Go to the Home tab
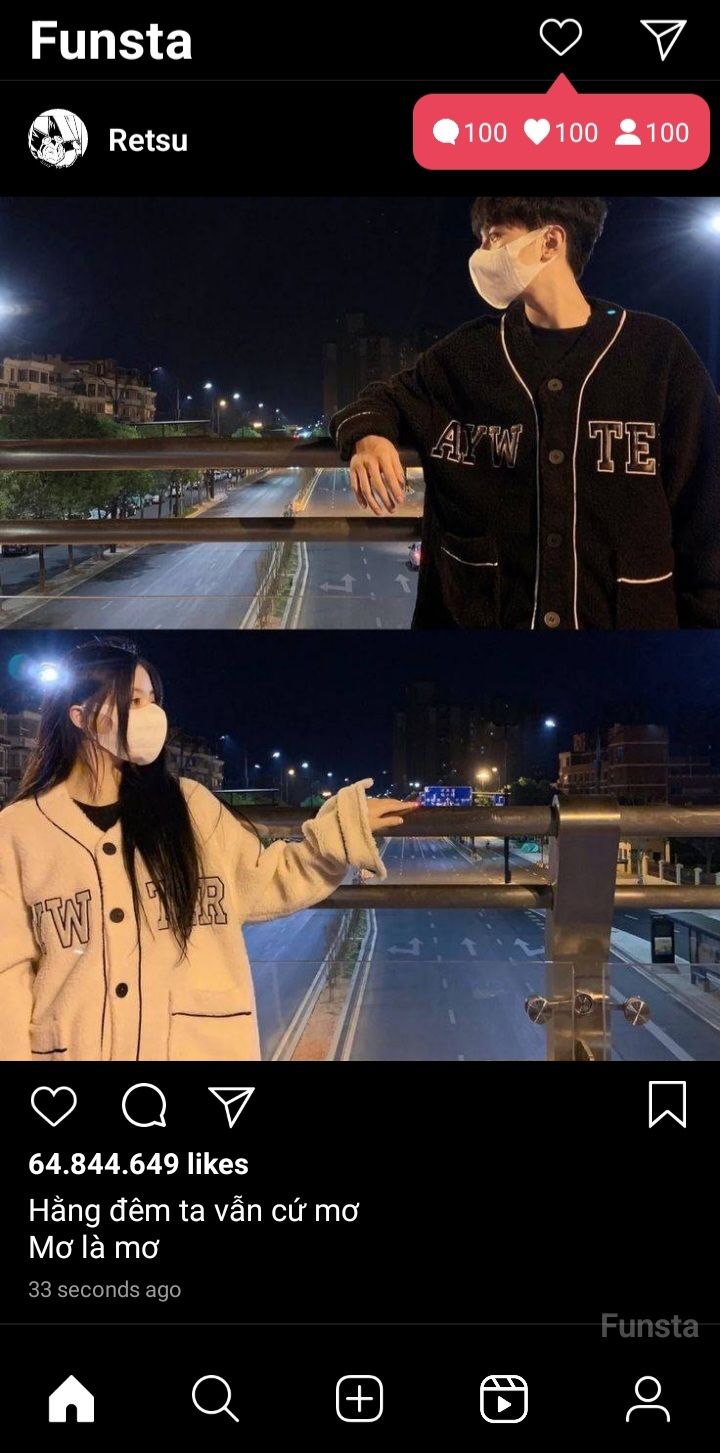This screenshot has width=720, height=1453. click(x=72, y=1398)
